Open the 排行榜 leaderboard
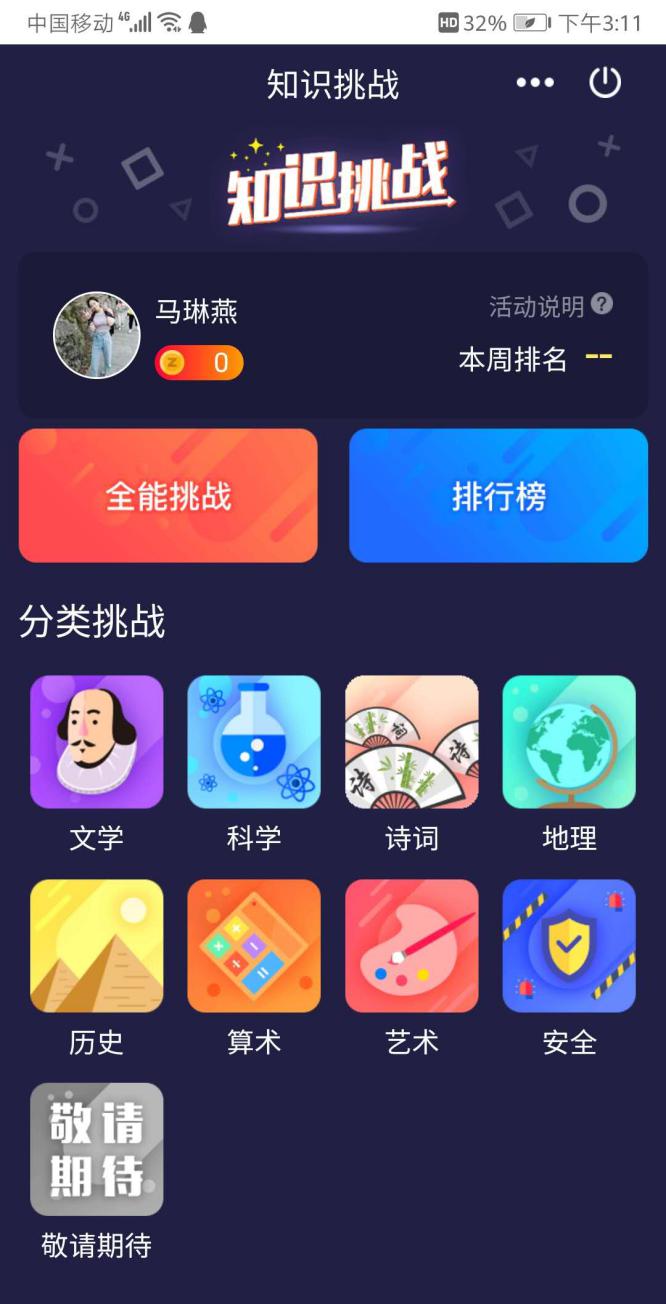 coord(498,496)
